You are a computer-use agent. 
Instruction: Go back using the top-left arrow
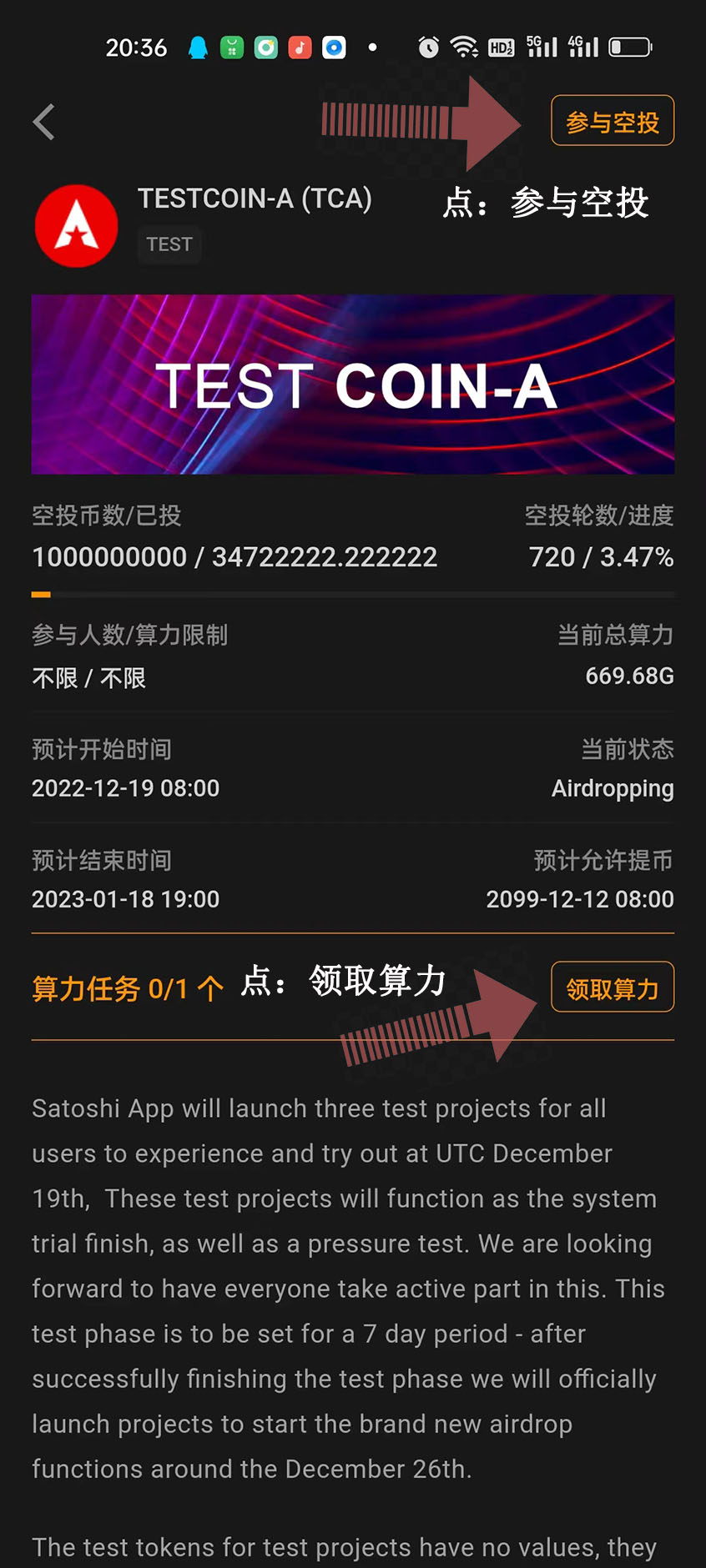click(x=44, y=123)
